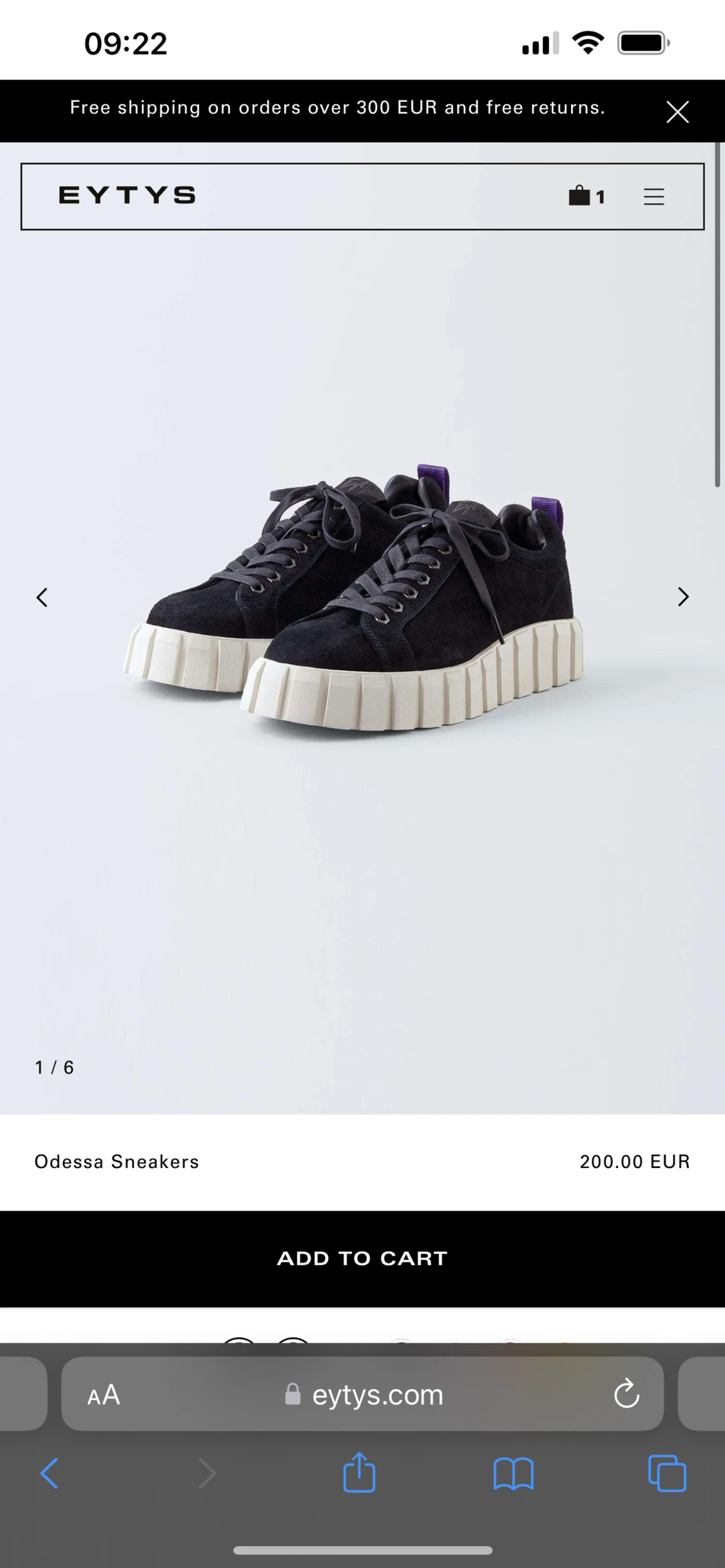Screen dimensions: 725x1568
Task: Open the AA reader settings in Safari
Action: tap(104, 1395)
